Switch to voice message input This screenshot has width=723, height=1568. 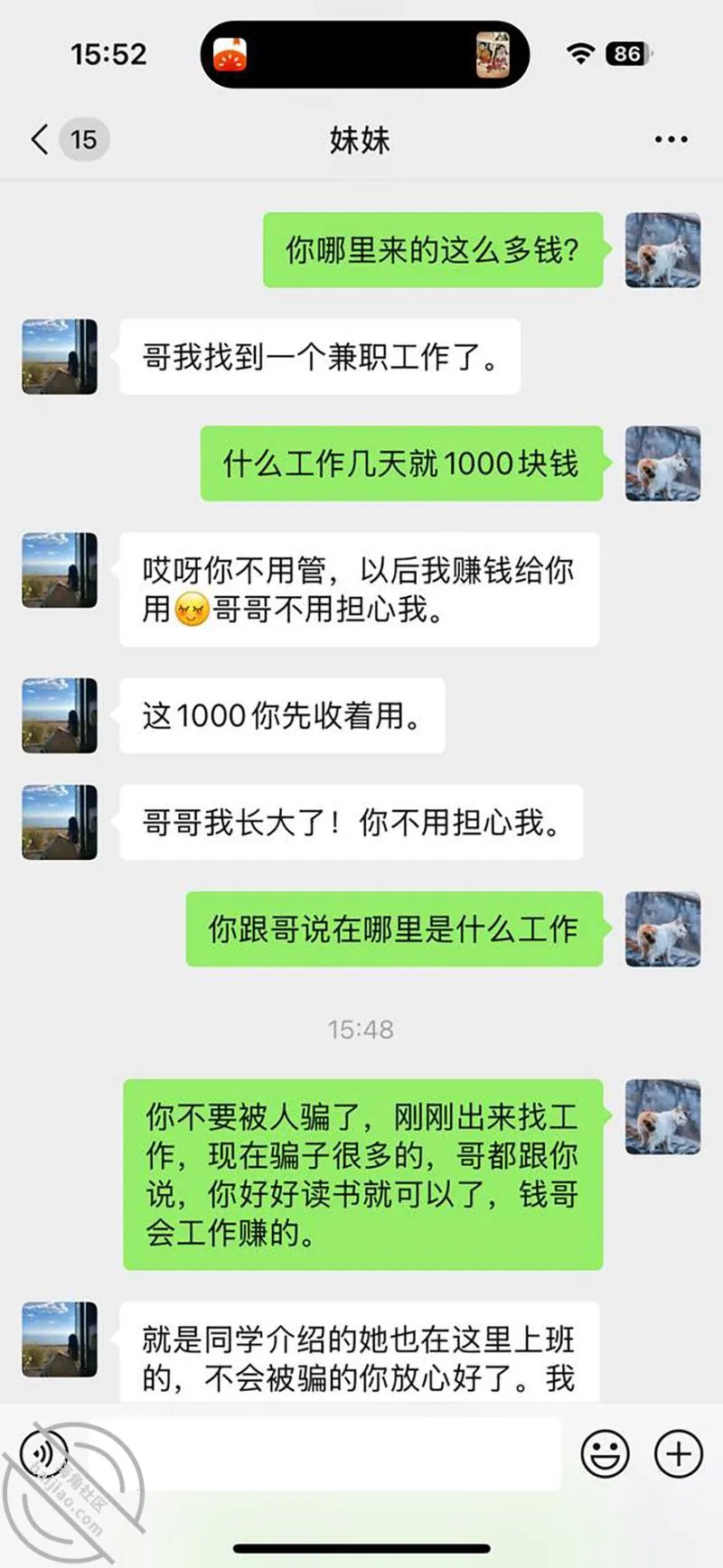pyautogui.click(x=42, y=1453)
